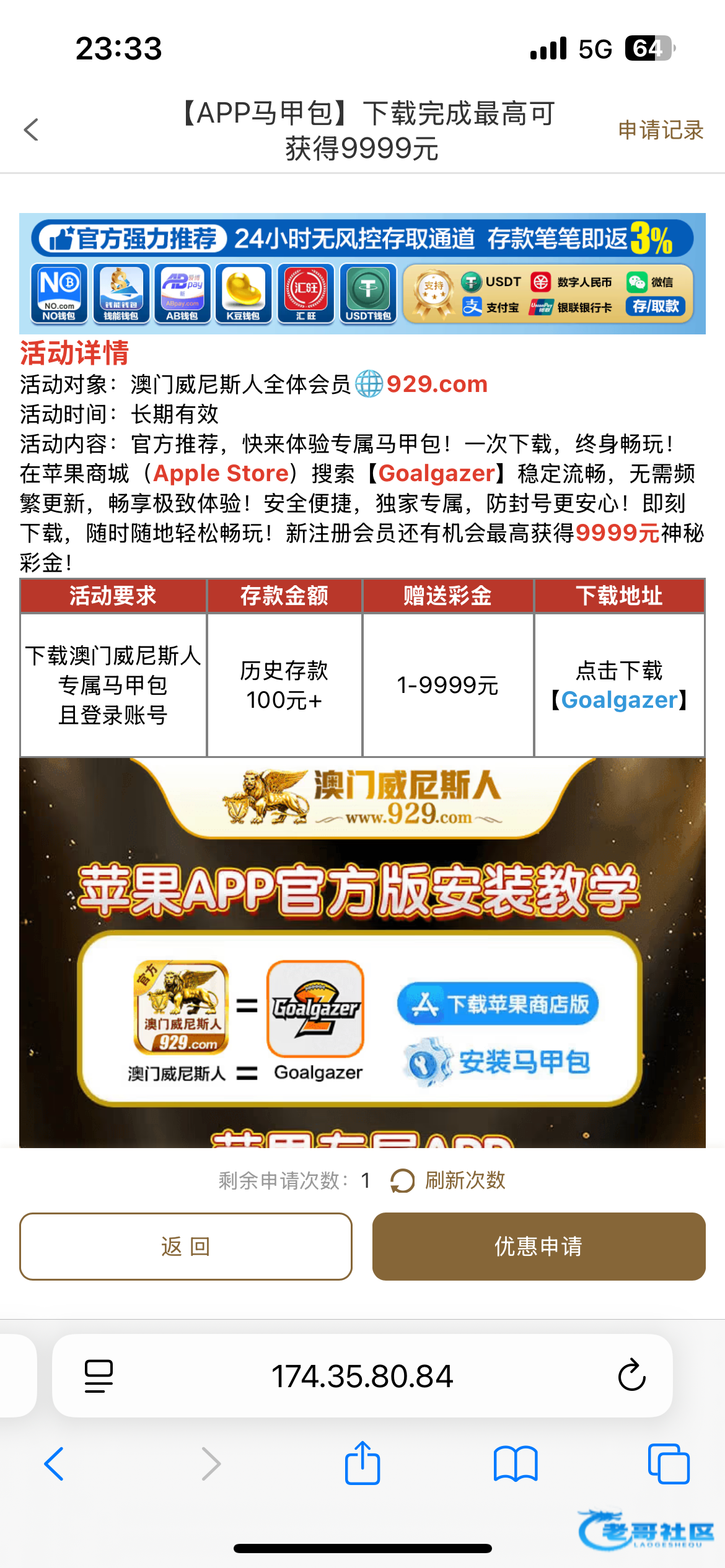This screenshot has height=1568, width=725.
Task: Navigate back in Safari toolbar
Action: (55, 1464)
